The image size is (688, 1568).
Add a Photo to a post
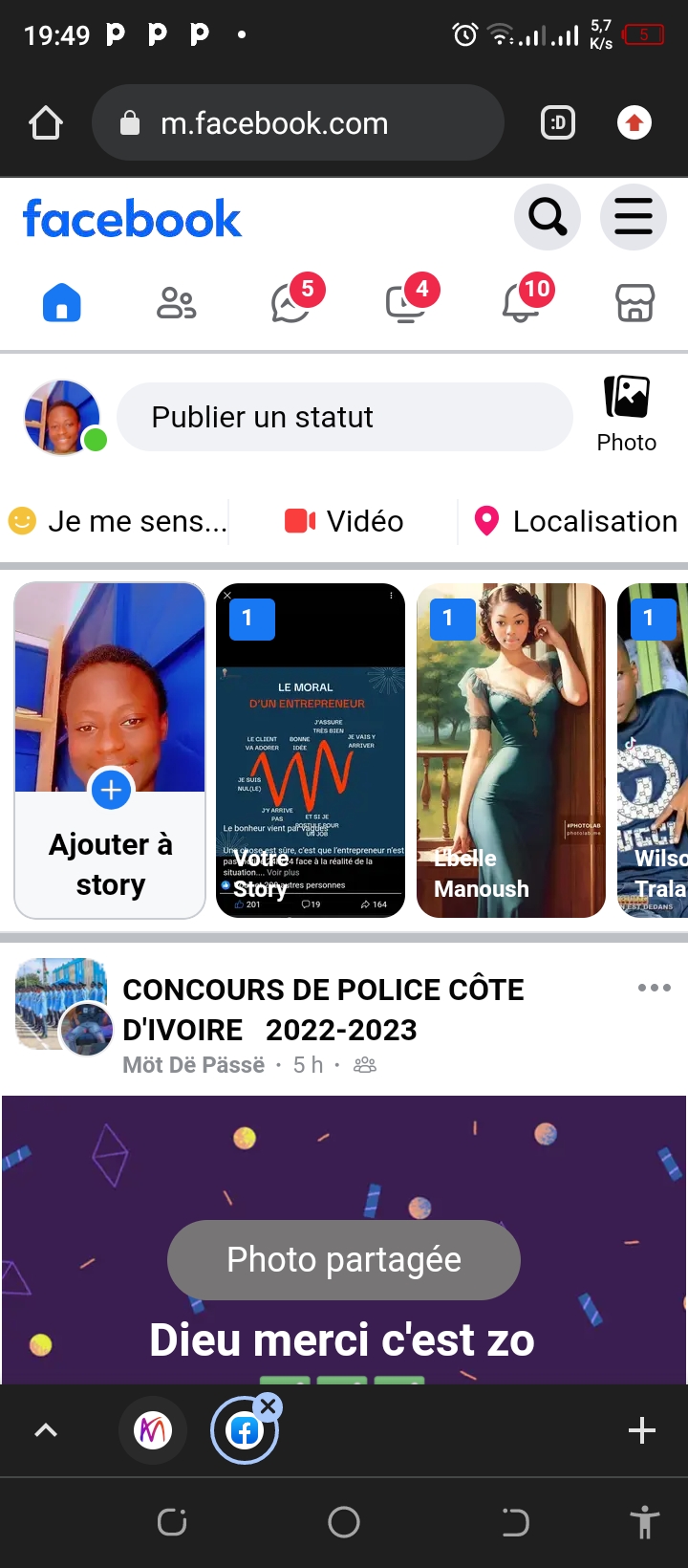click(x=627, y=414)
